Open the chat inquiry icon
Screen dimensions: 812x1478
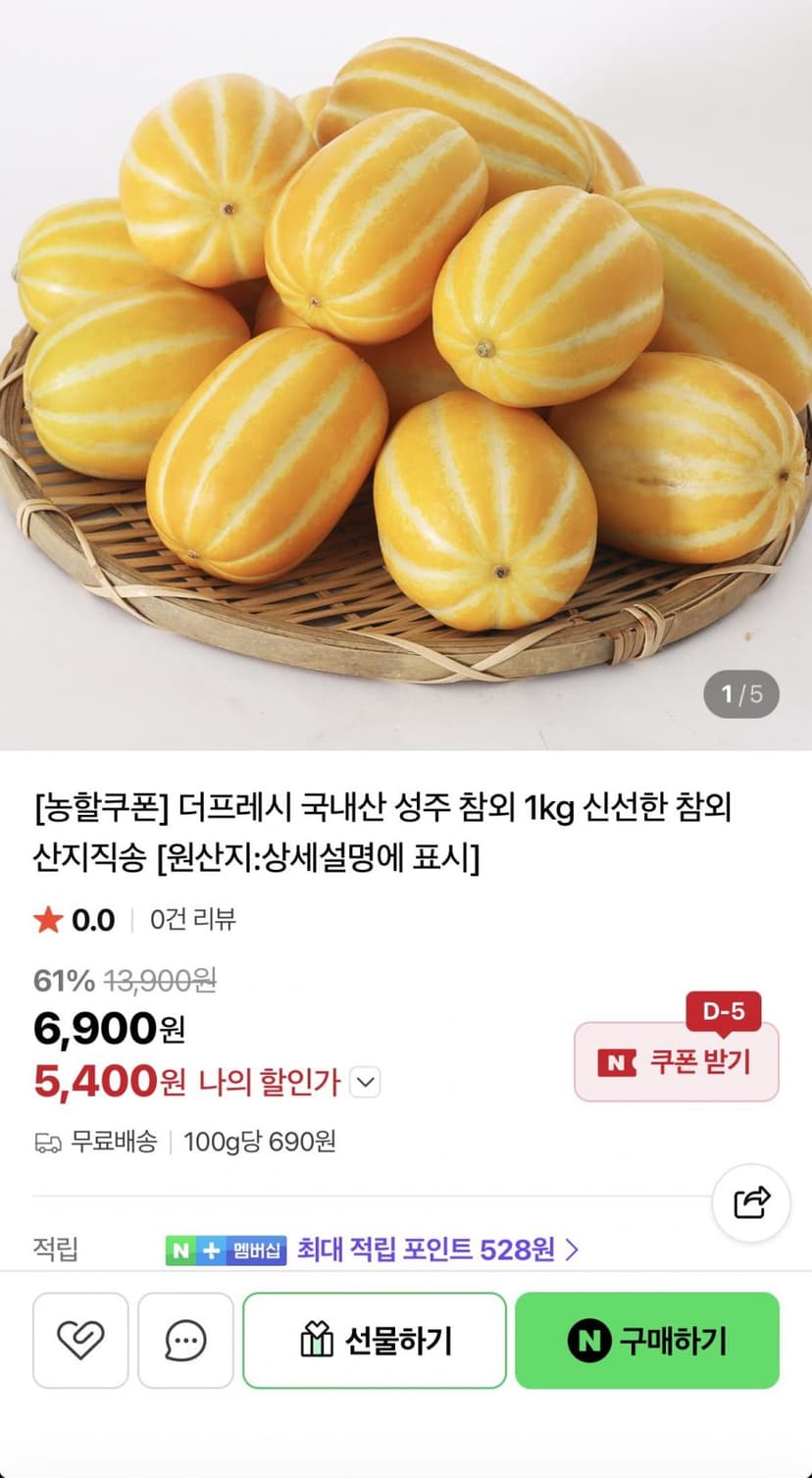tap(185, 1340)
